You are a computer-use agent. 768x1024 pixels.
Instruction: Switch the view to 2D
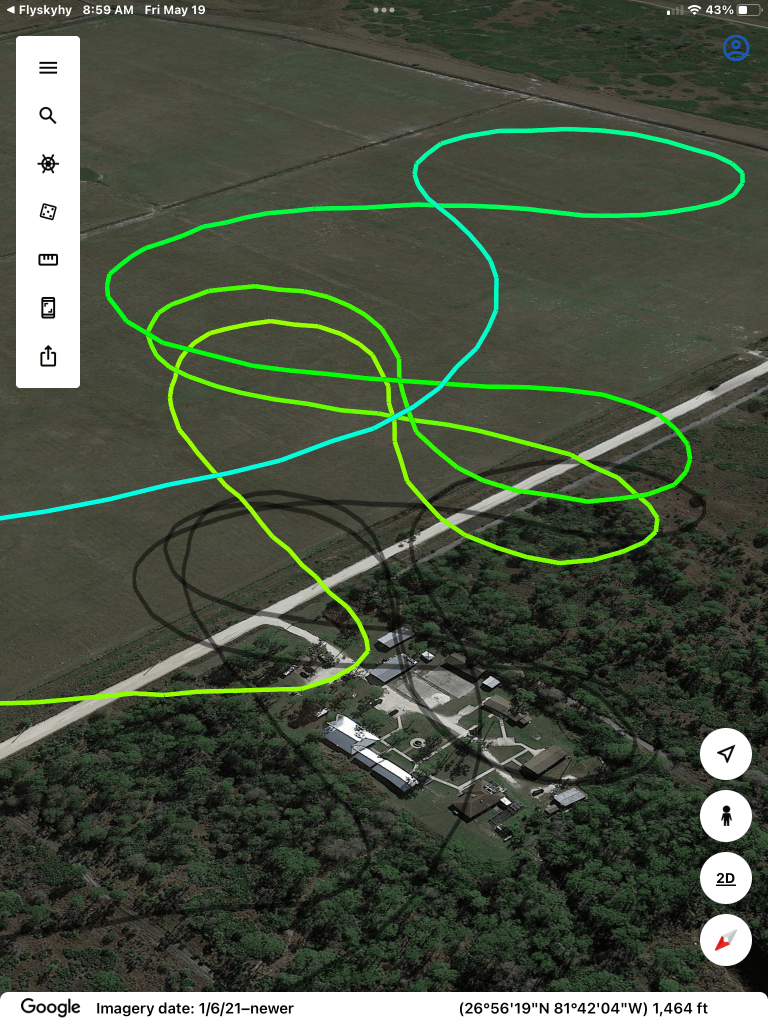tap(726, 879)
